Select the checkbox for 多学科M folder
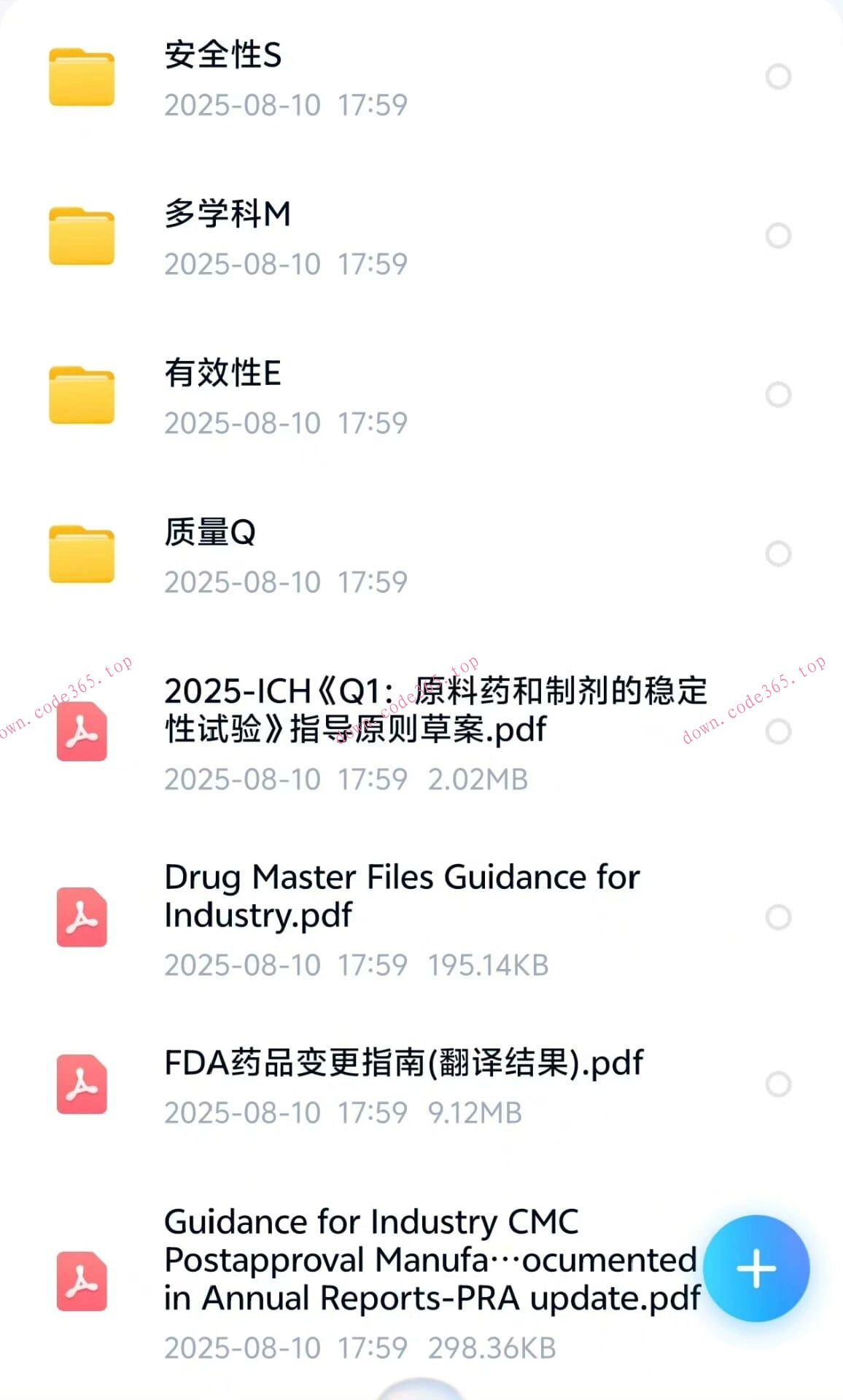This screenshot has width=843, height=1400. pos(779,236)
